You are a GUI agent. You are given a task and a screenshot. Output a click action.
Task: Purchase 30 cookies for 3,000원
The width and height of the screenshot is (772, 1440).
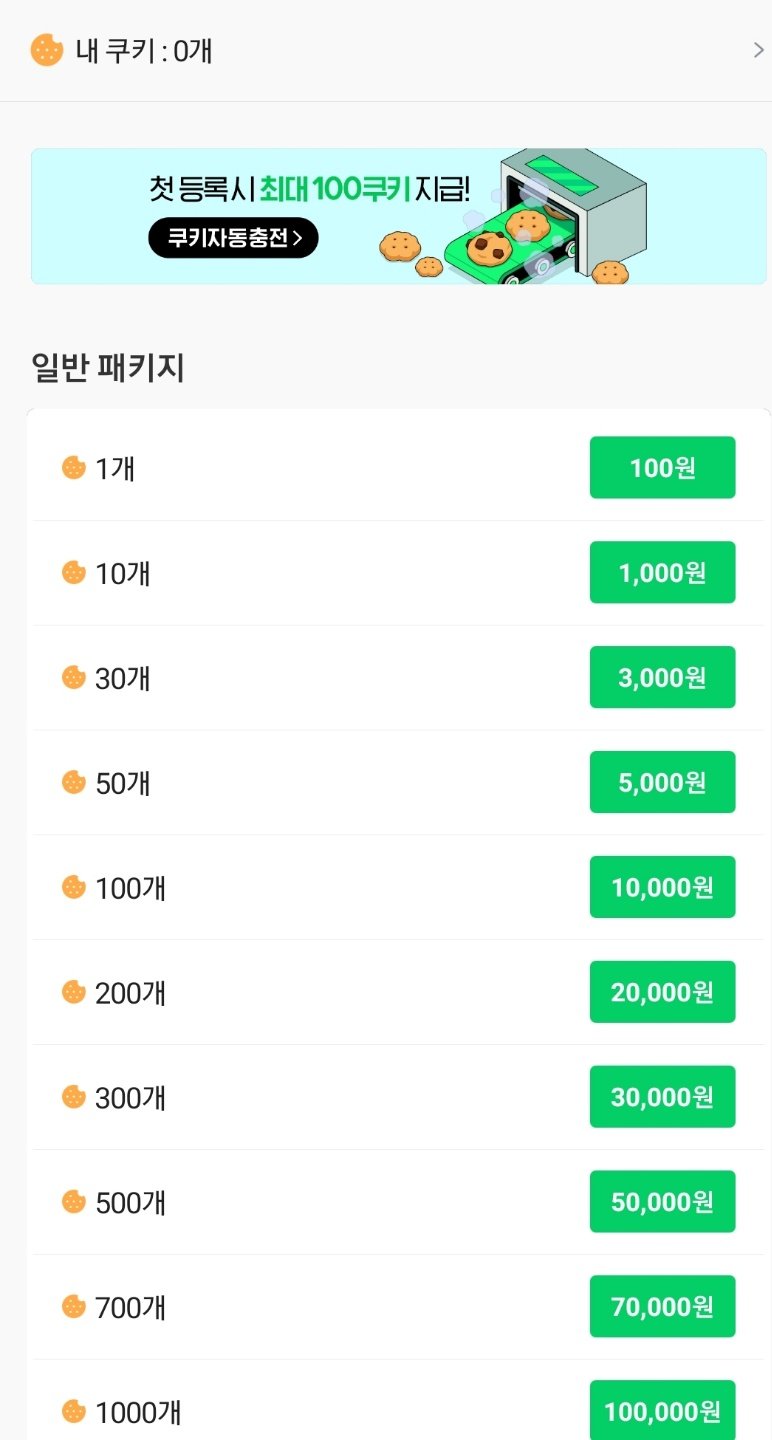(662, 677)
